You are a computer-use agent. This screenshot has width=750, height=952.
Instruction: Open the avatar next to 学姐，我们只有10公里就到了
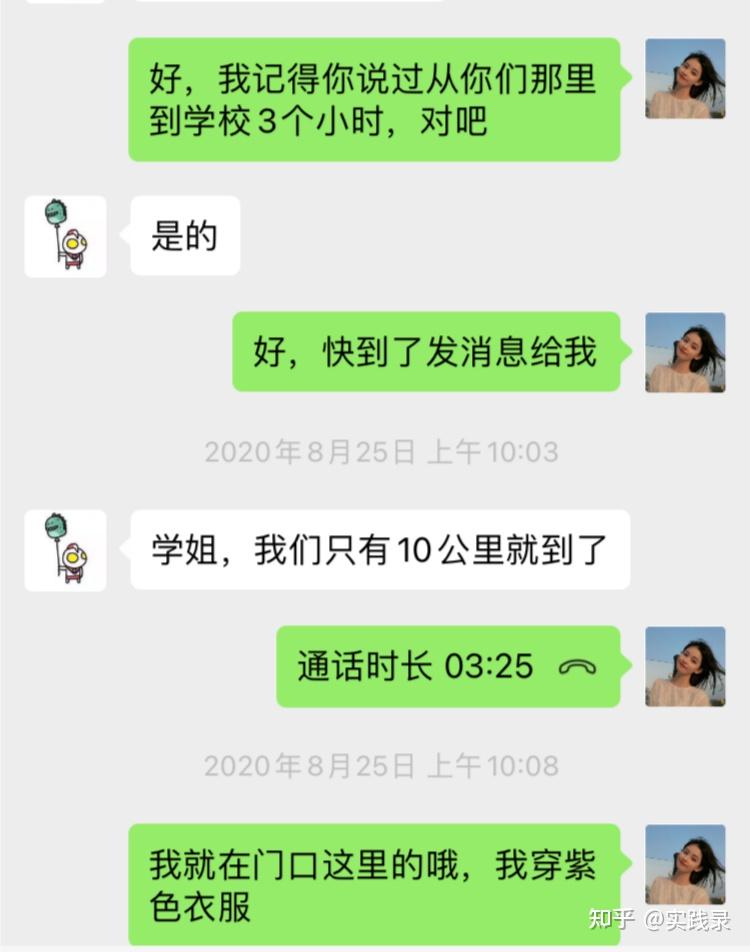[x=66, y=550]
